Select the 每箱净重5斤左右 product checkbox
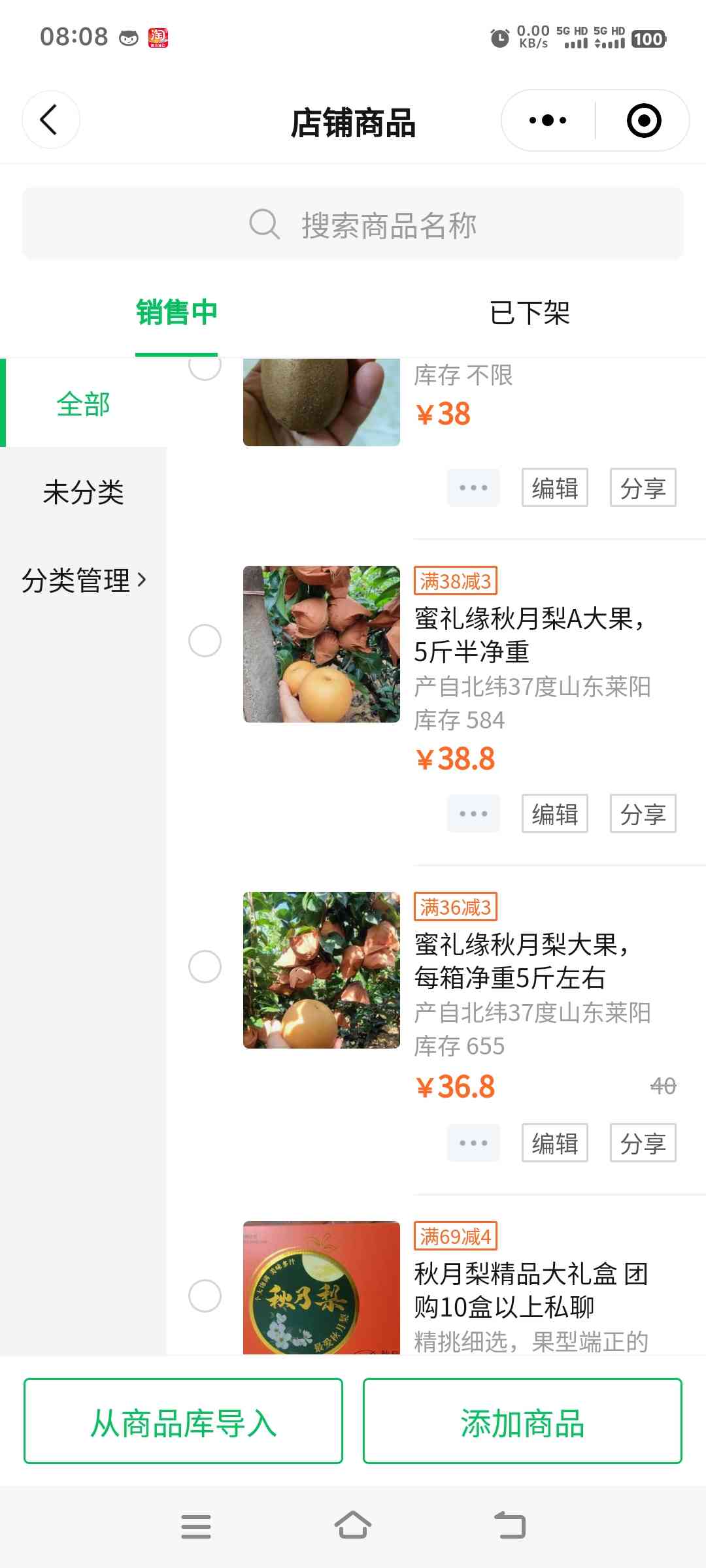 [205, 967]
